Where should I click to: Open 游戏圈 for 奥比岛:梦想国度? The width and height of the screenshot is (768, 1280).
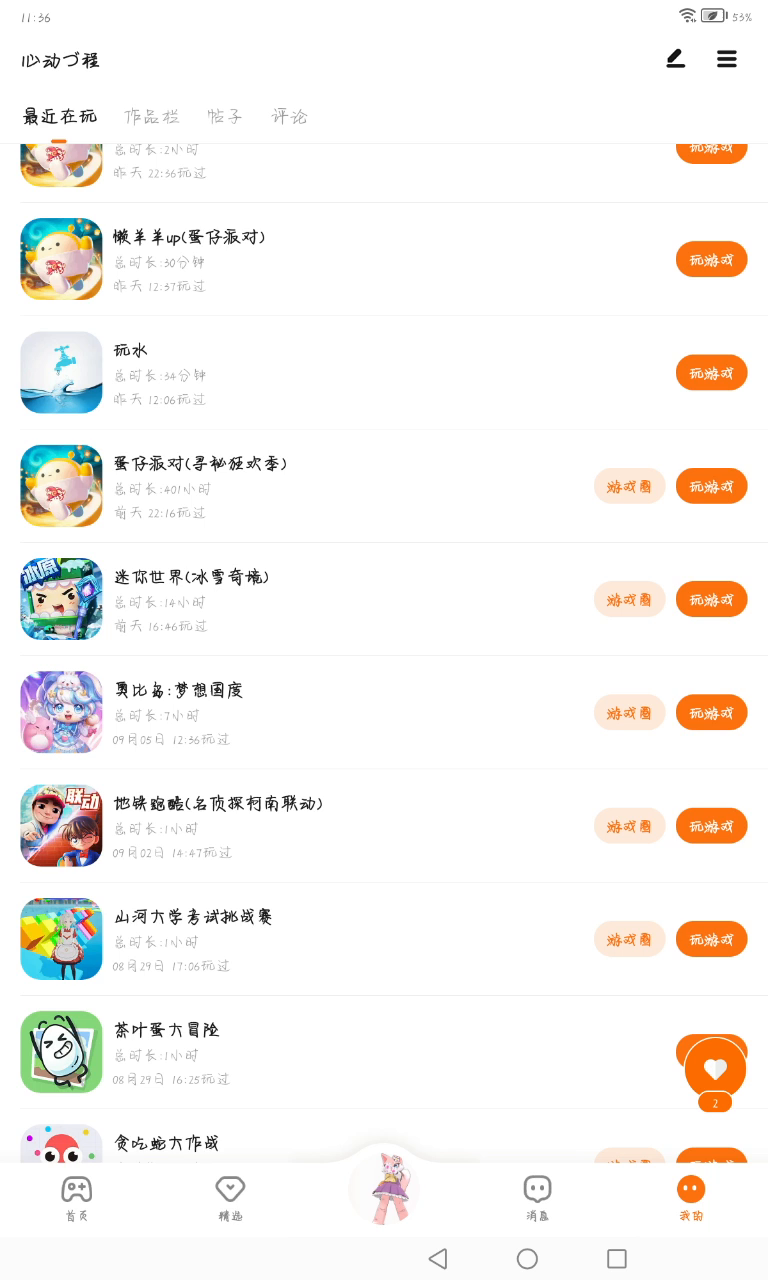coord(629,712)
